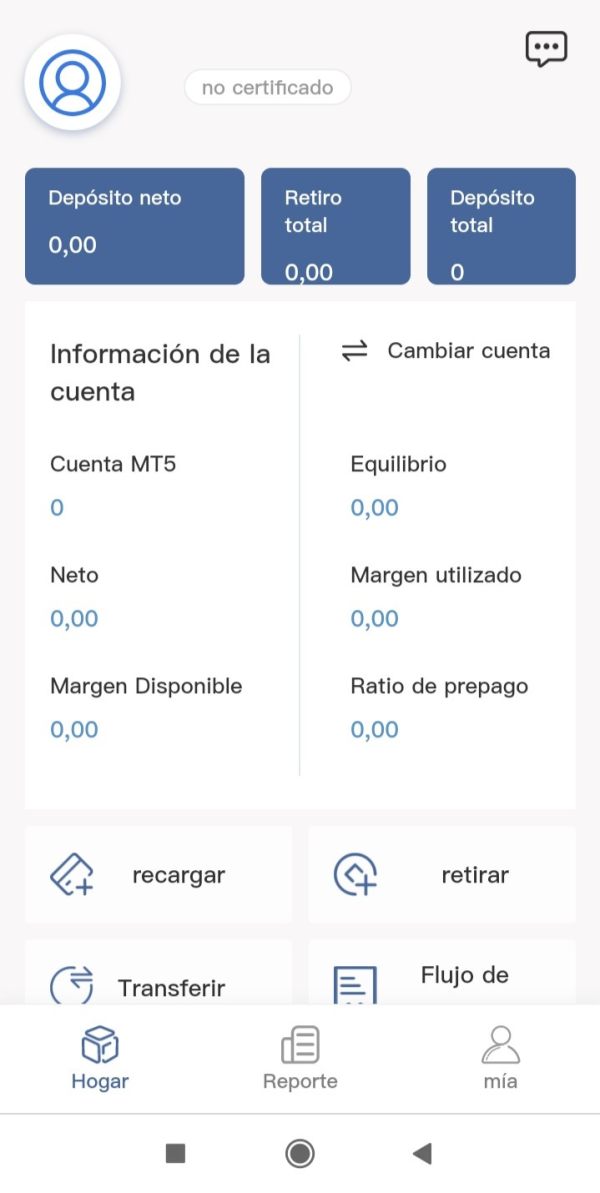Open the Flujo de tile
Screen dimensions: 600x1193
(x=442, y=973)
